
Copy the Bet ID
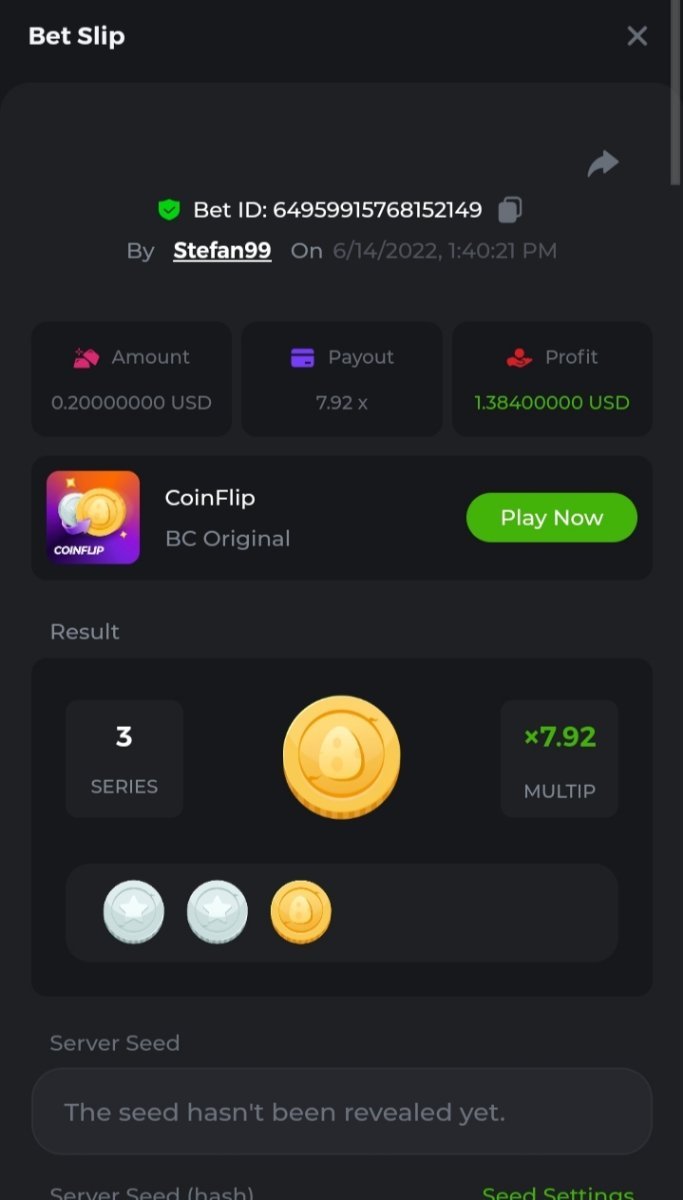pyautogui.click(x=510, y=210)
